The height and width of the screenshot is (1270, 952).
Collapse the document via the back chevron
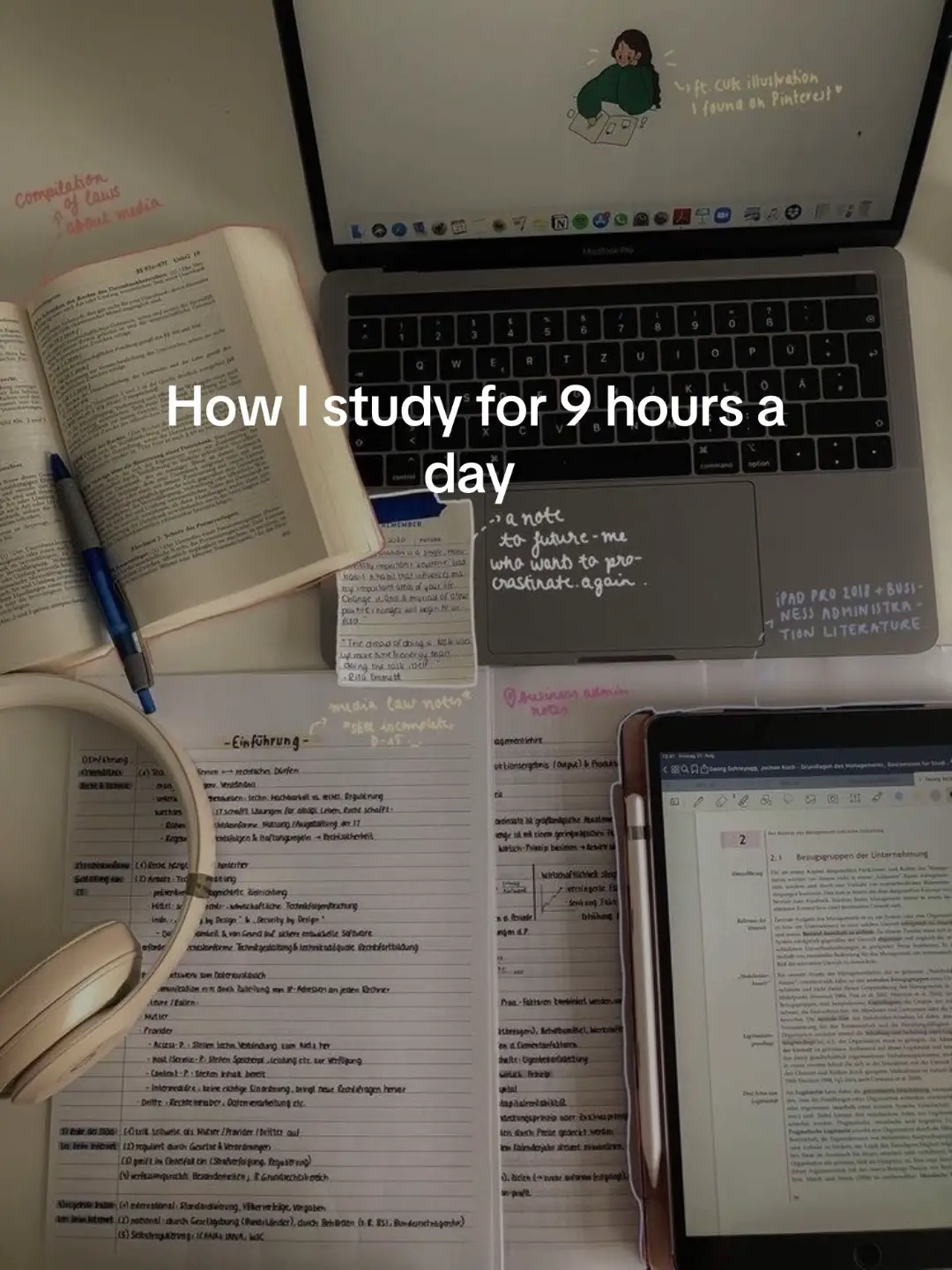click(x=665, y=769)
